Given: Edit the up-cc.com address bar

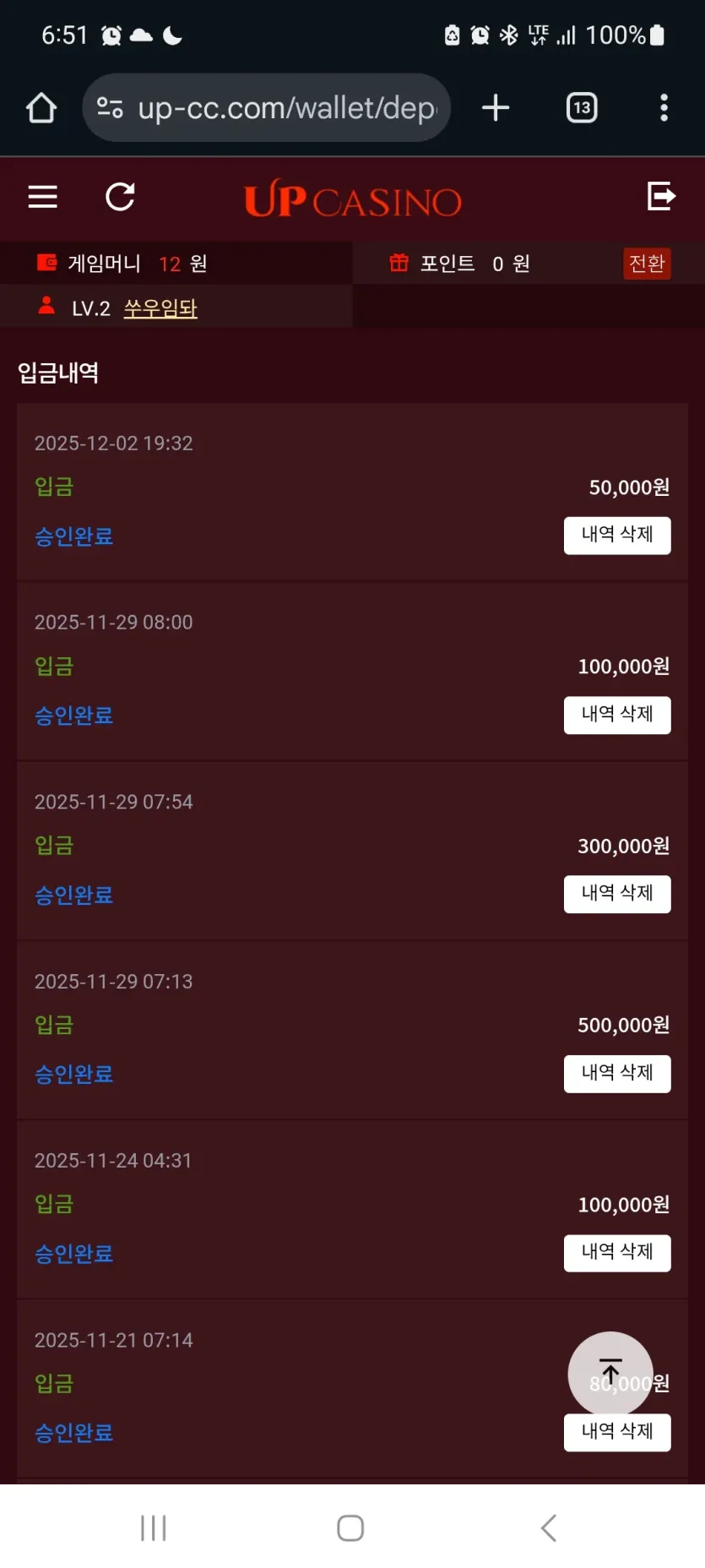Looking at the screenshot, I should (x=267, y=108).
